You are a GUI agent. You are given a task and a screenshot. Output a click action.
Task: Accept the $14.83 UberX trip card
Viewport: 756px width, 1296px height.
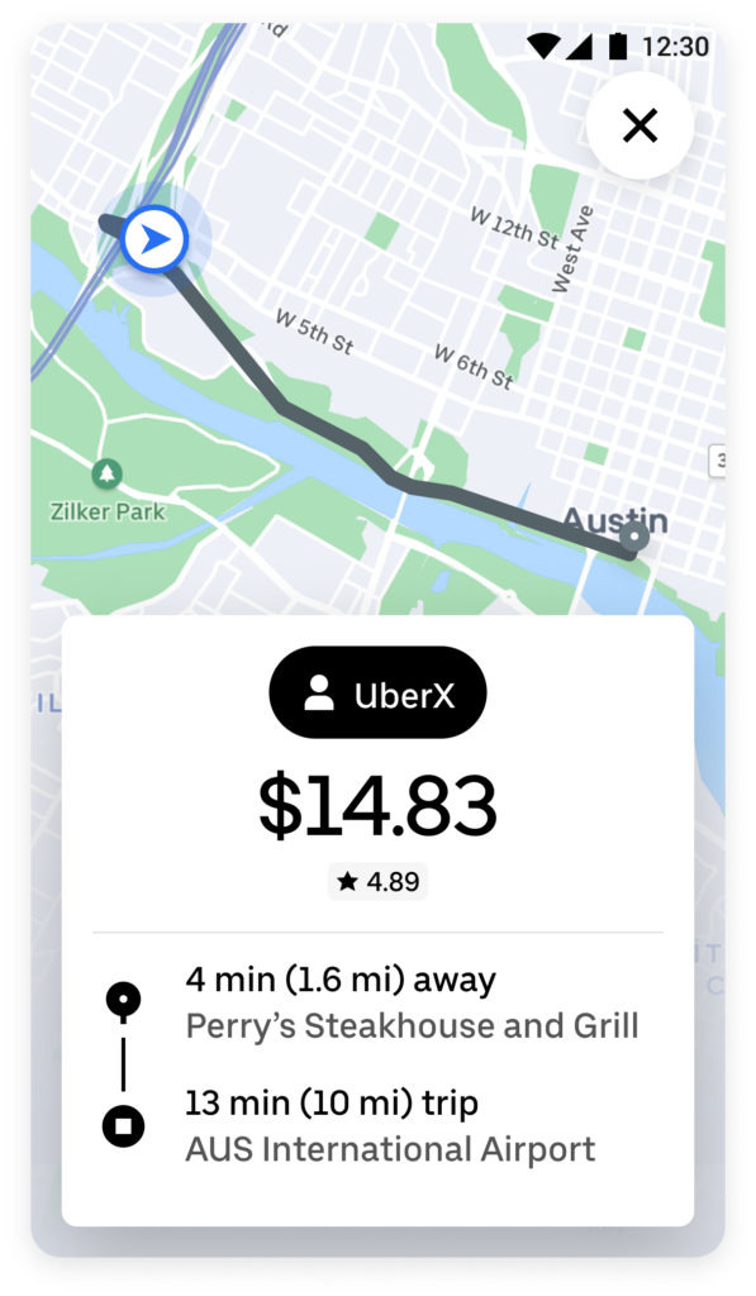377,919
